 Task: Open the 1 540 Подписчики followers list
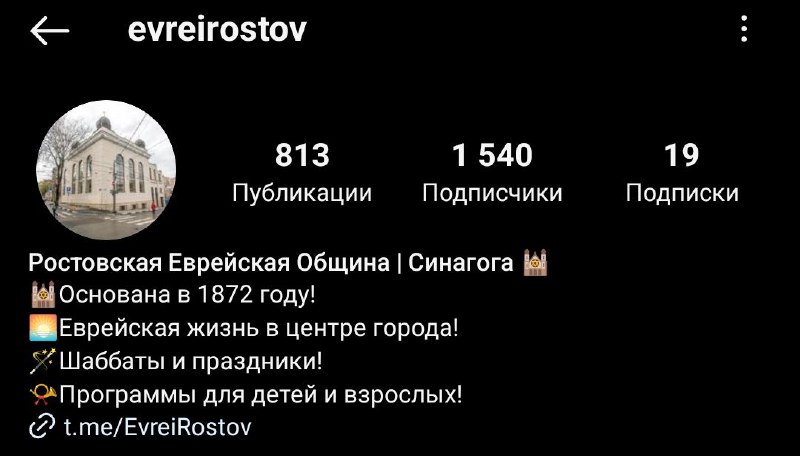[492, 173]
